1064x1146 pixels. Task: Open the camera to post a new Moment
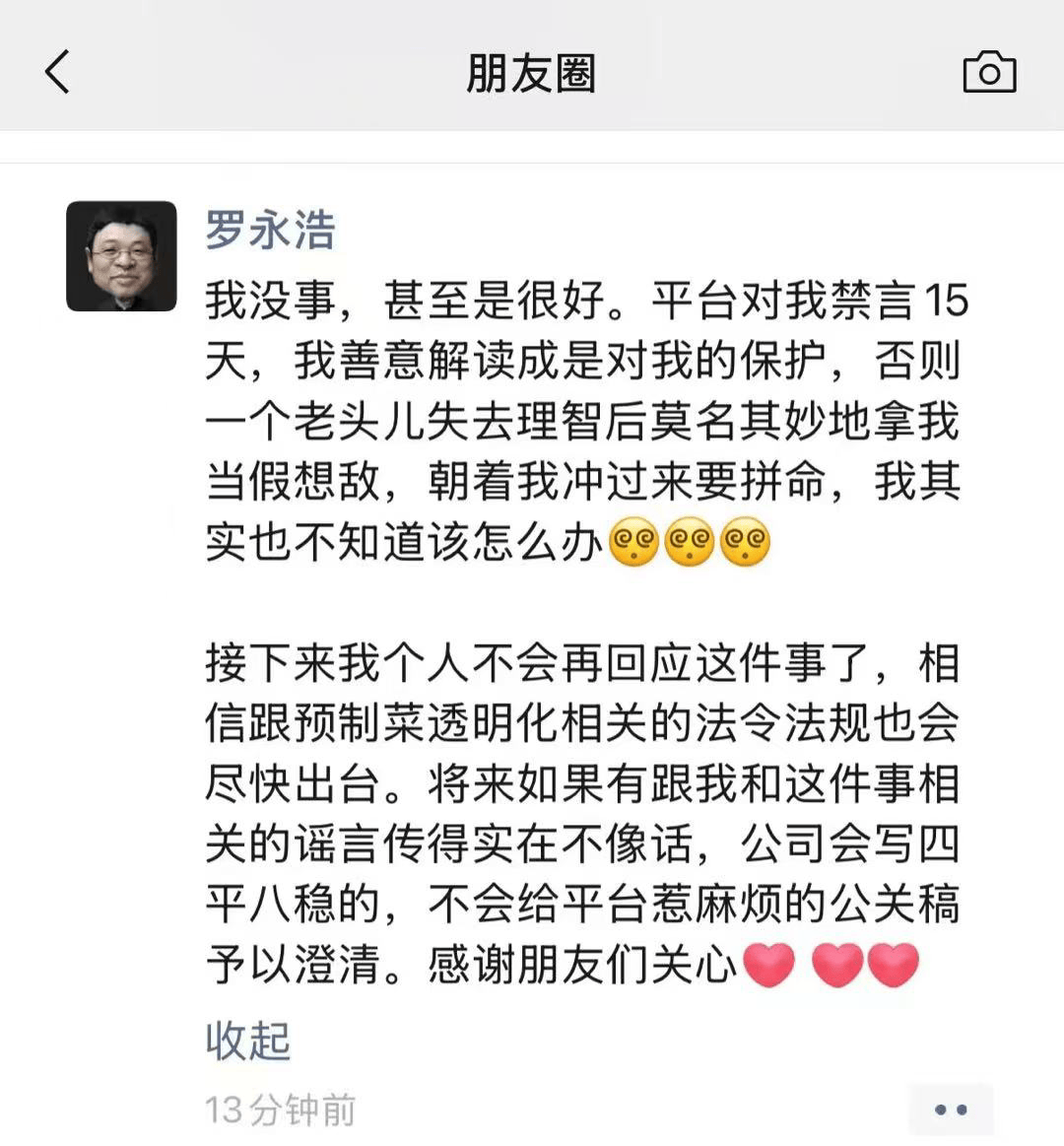coord(991,71)
